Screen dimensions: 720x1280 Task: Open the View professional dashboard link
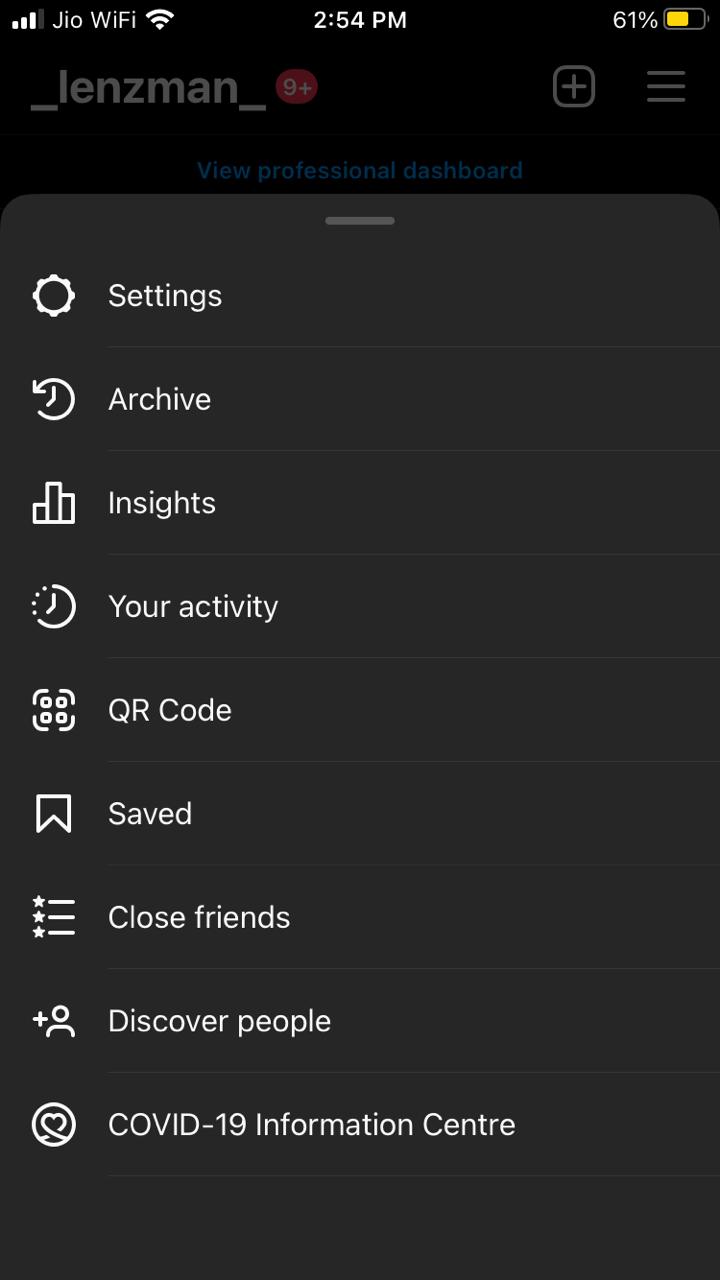pos(360,171)
